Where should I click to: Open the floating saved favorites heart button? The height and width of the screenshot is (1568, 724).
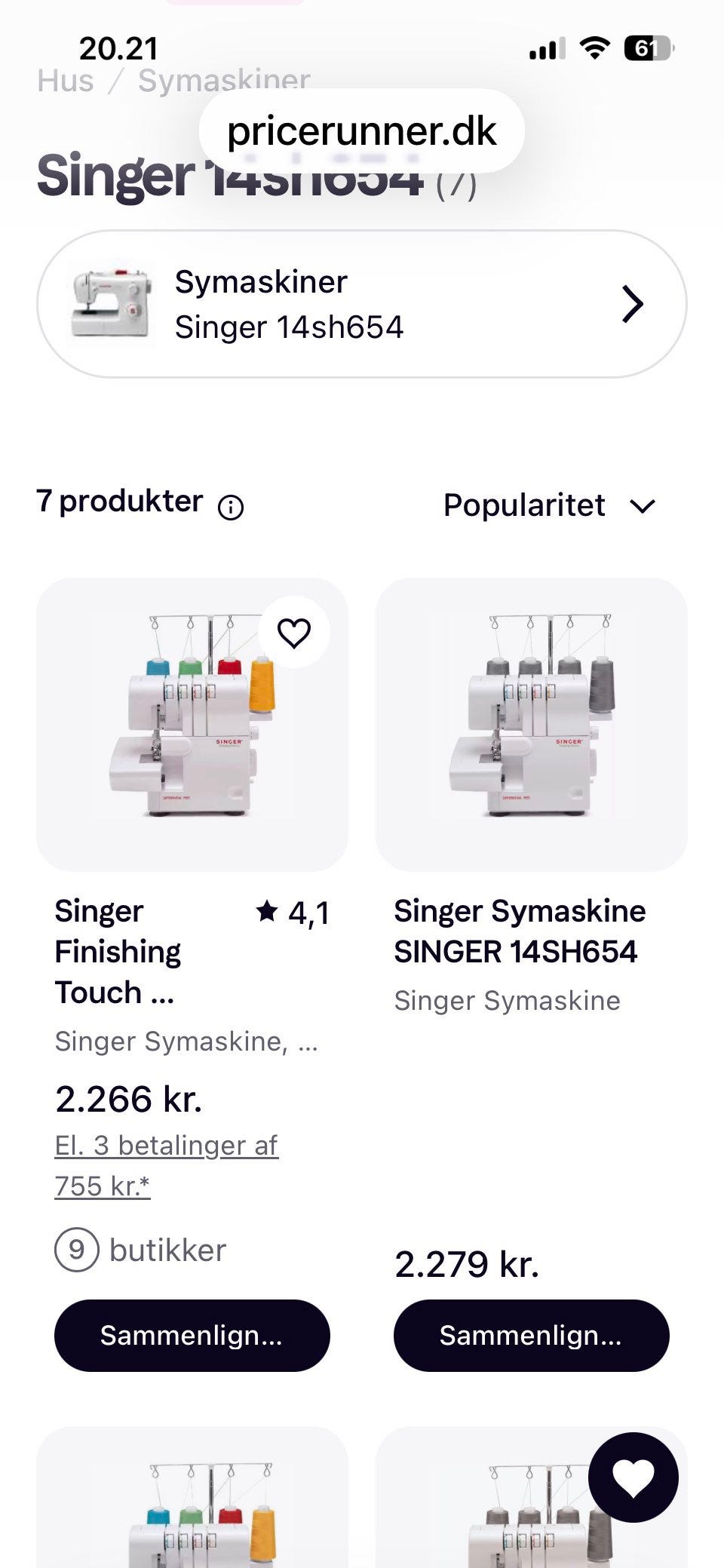click(633, 1477)
